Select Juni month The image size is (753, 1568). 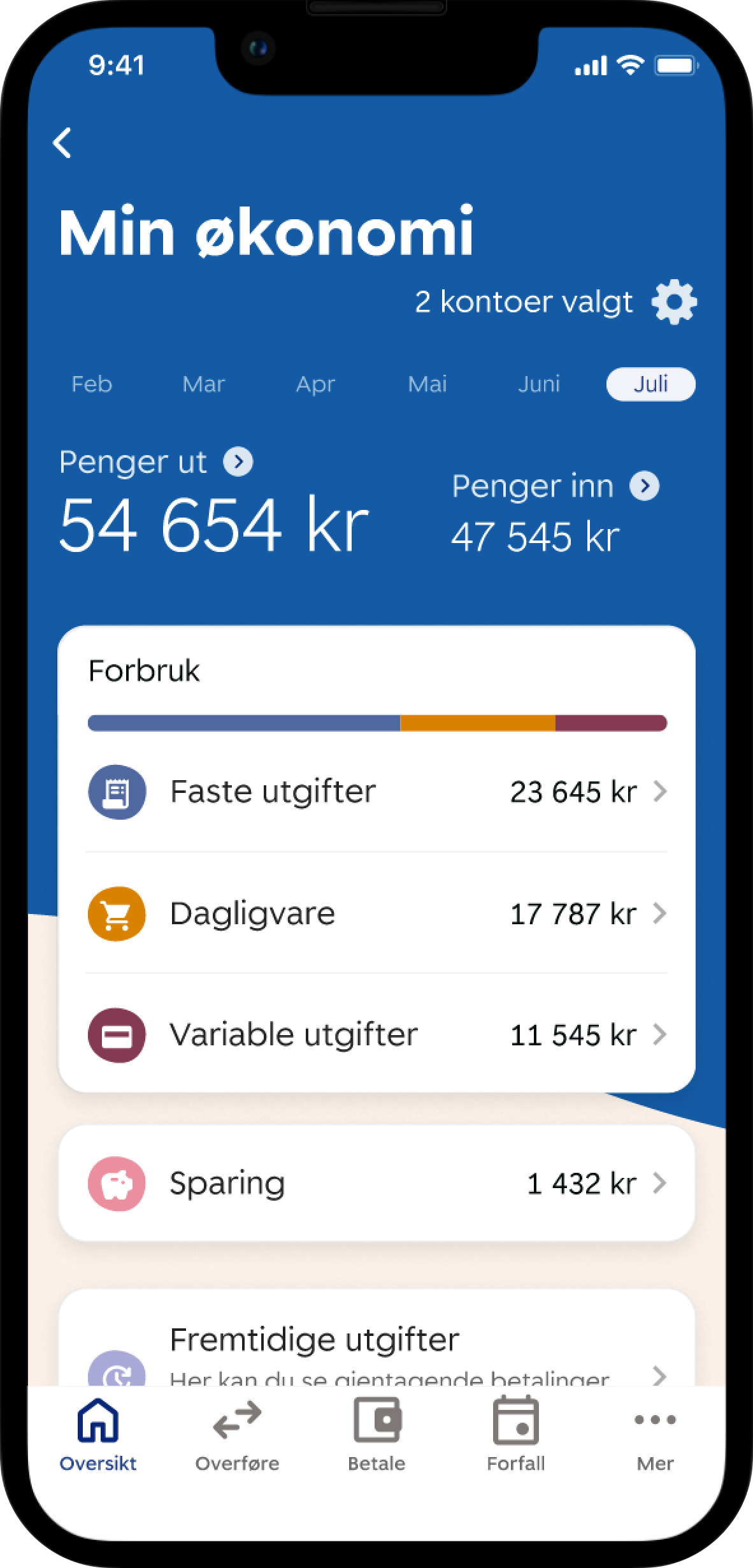pos(539,384)
